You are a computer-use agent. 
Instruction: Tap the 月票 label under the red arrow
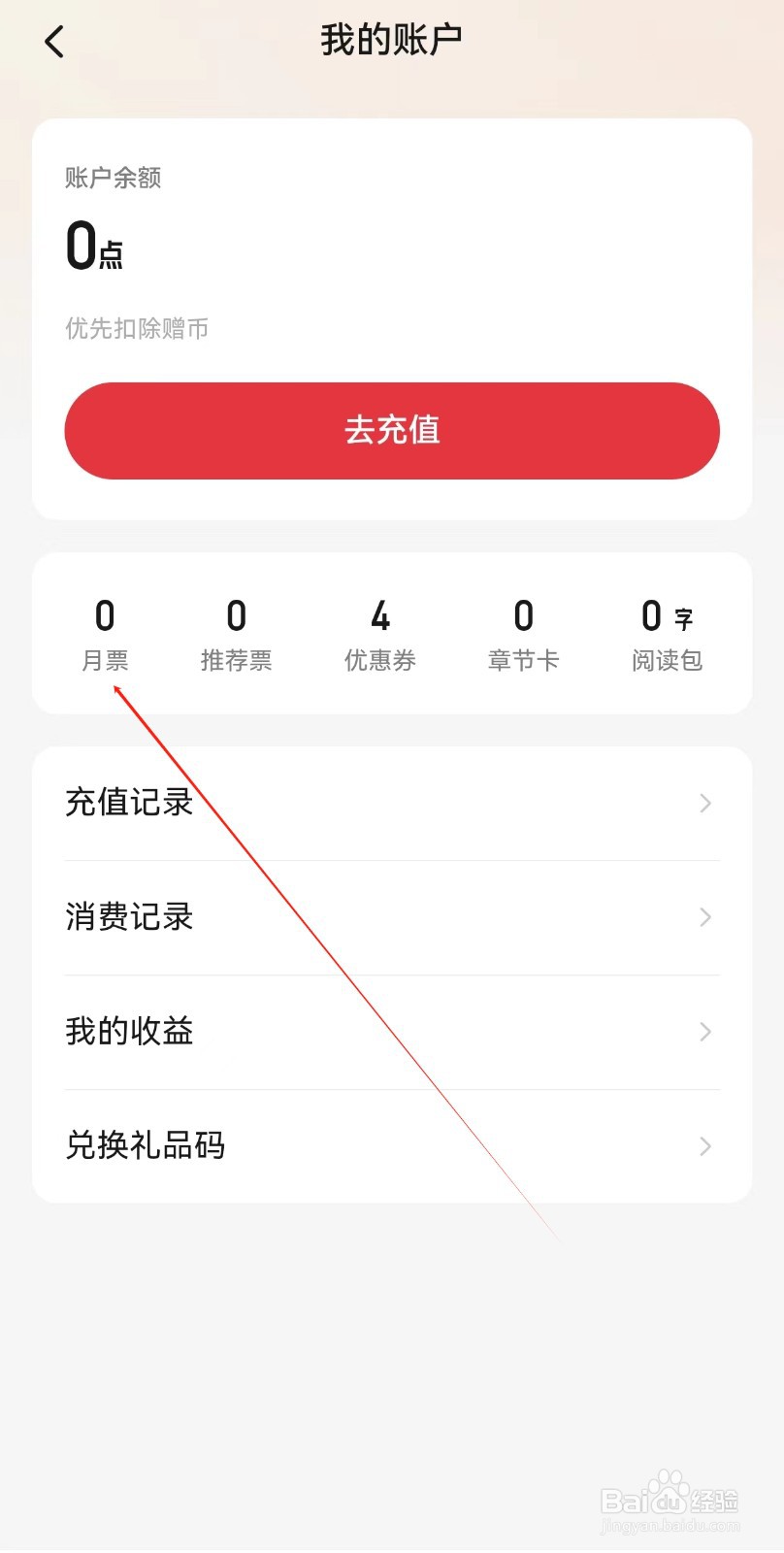coord(105,661)
